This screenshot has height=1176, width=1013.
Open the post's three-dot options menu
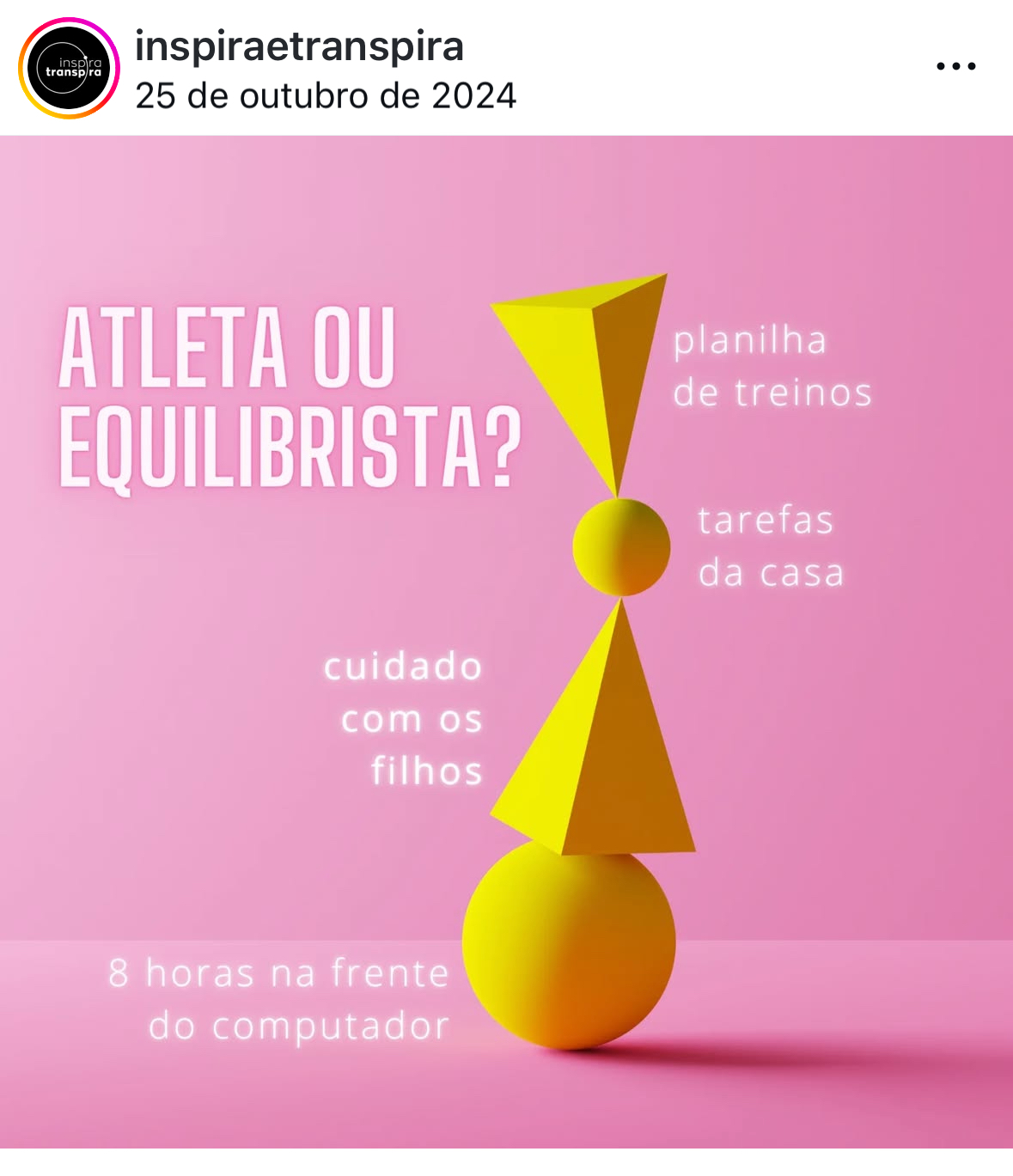(x=955, y=66)
